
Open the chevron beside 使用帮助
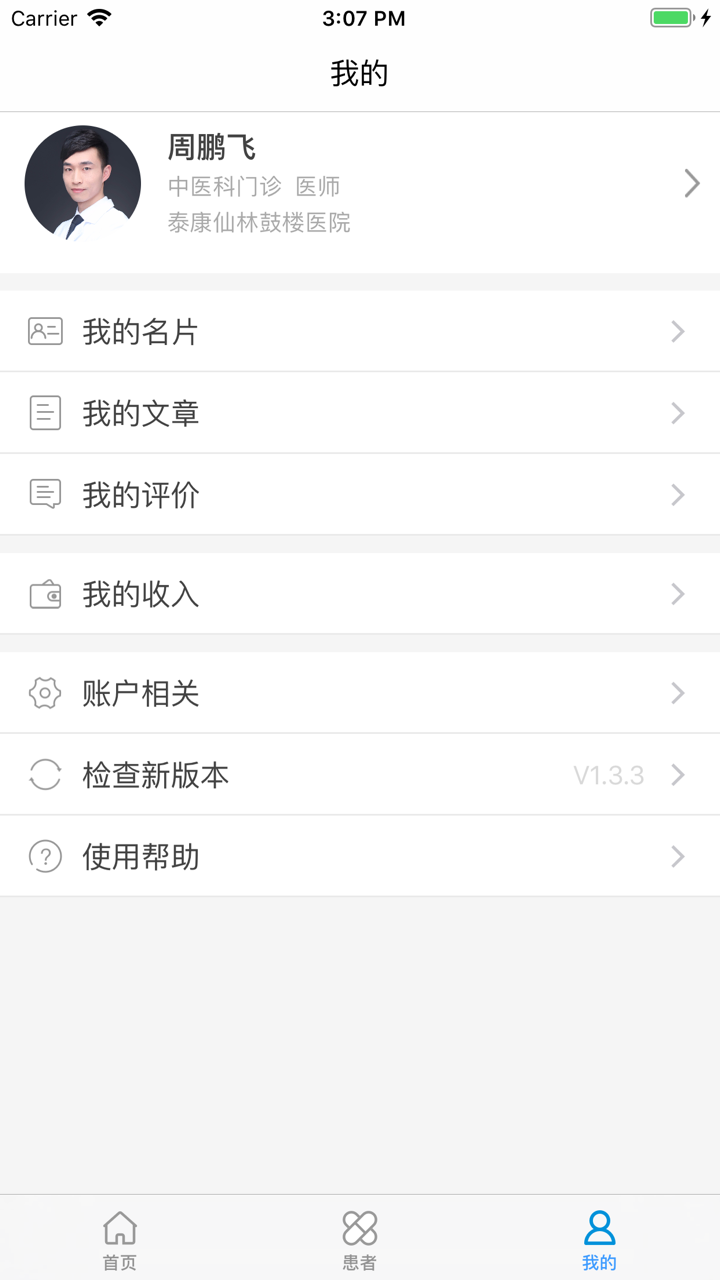(x=678, y=856)
